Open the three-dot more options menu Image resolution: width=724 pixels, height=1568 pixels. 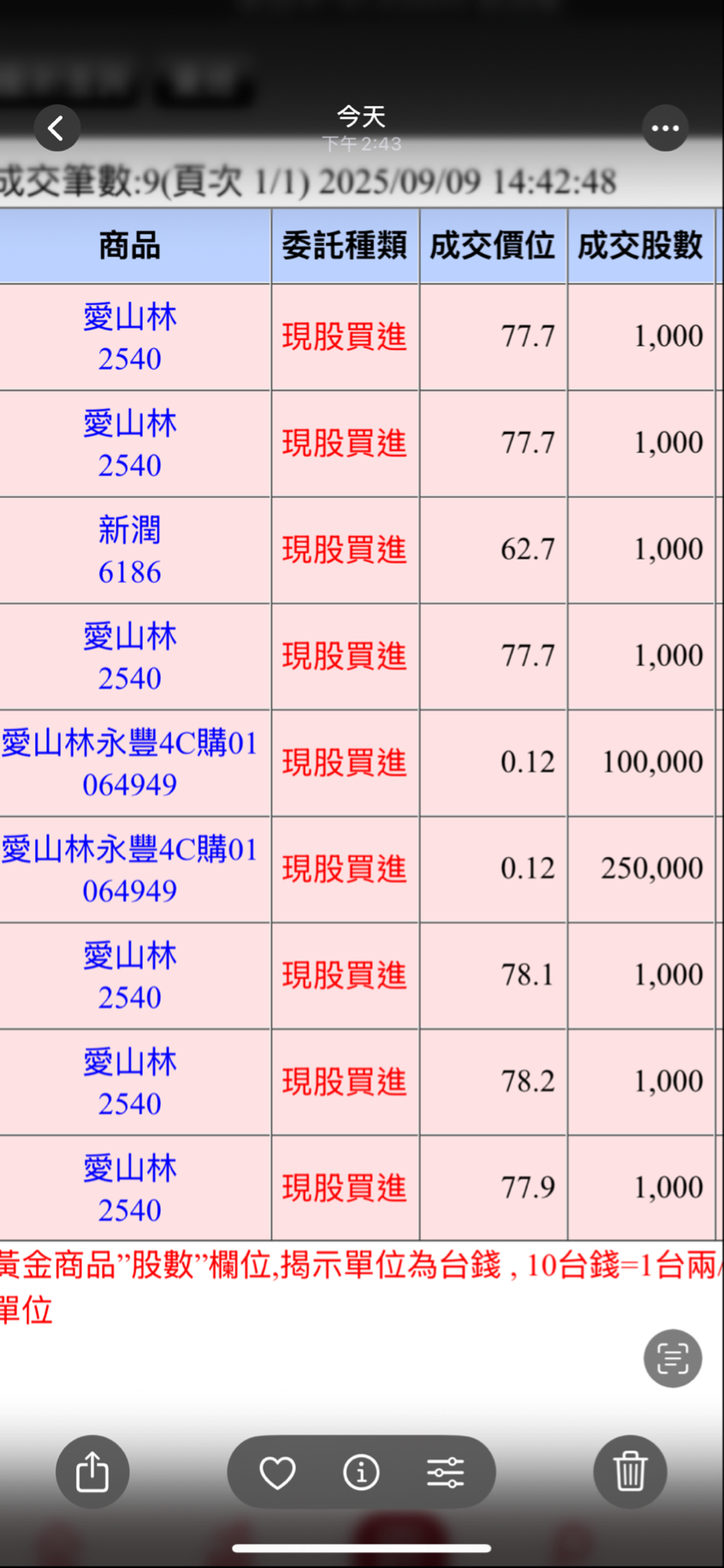point(665,128)
